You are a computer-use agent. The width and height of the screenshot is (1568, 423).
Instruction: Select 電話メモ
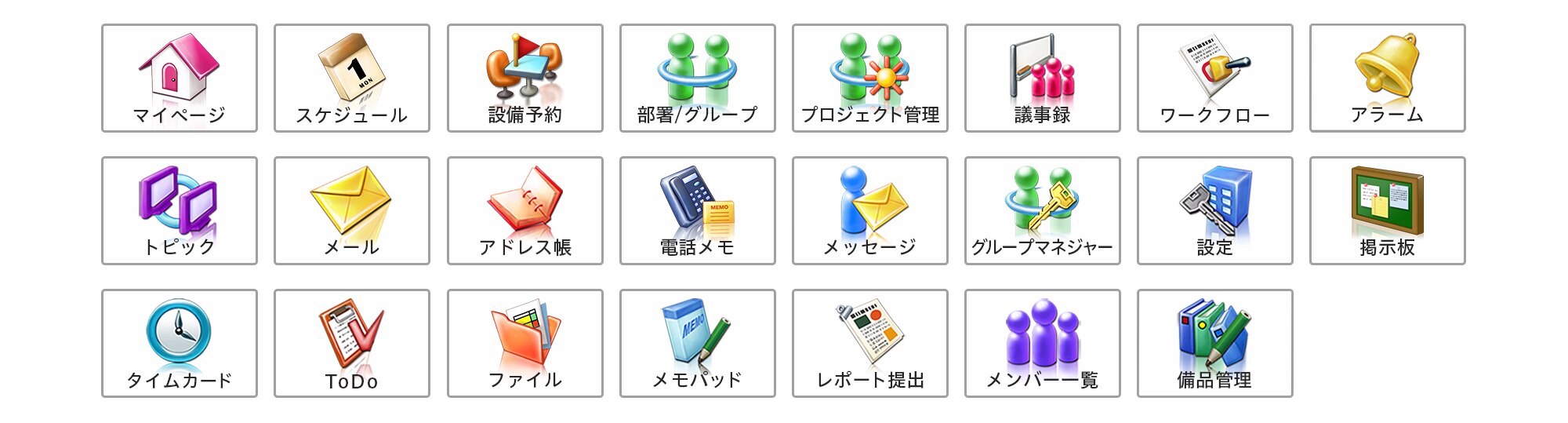[698, 210]
